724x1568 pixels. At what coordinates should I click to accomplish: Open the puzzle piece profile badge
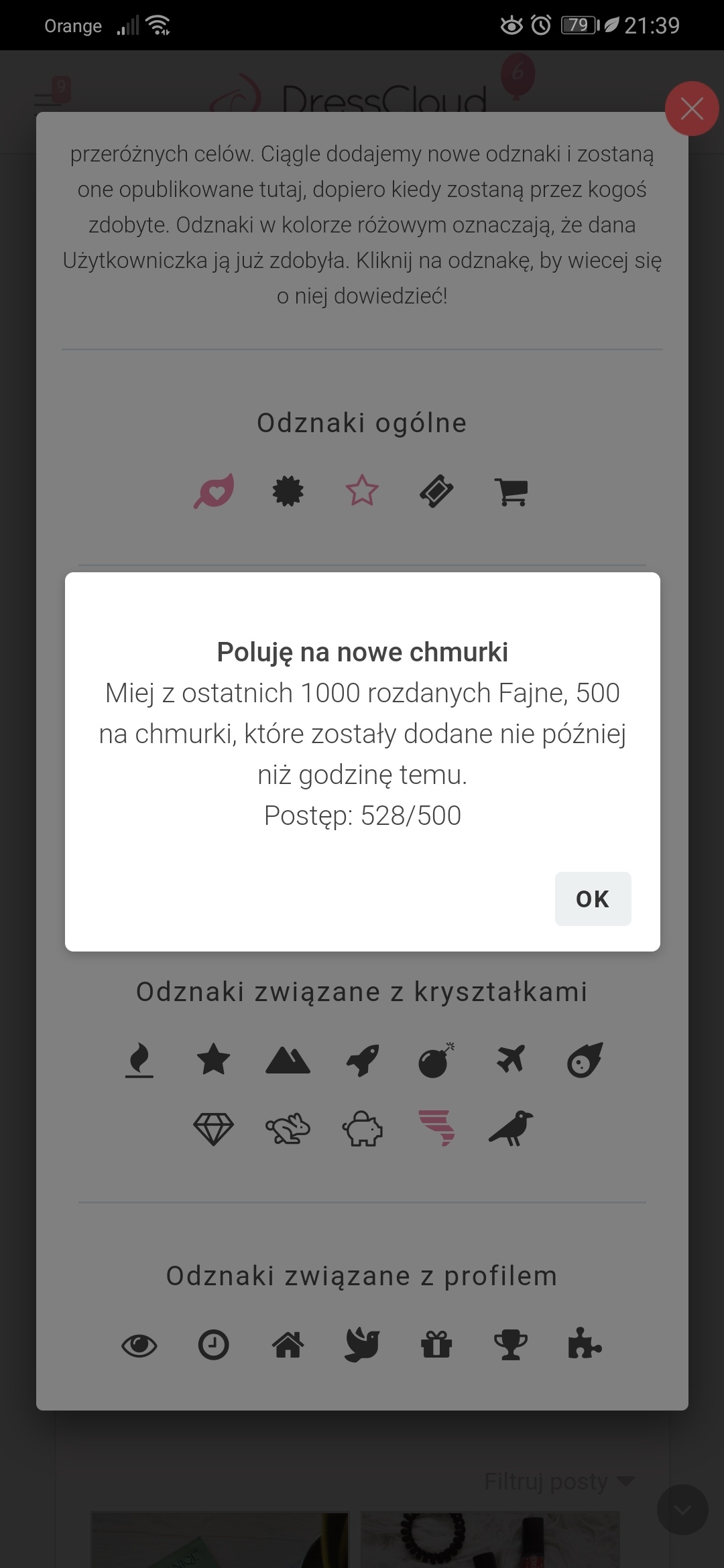[585, 1345]
